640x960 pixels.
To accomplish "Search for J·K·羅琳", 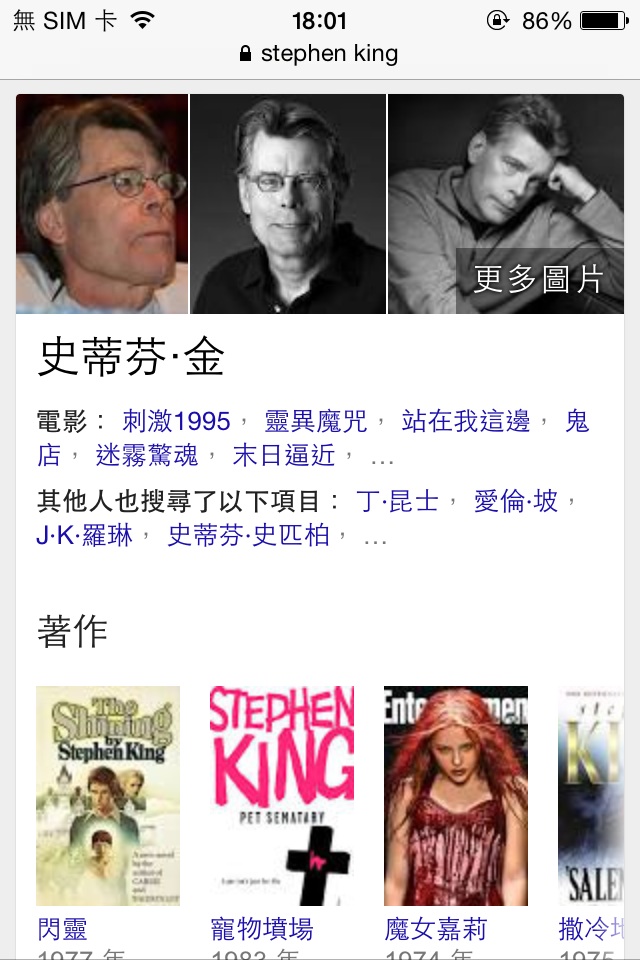I will click(84, 535).
